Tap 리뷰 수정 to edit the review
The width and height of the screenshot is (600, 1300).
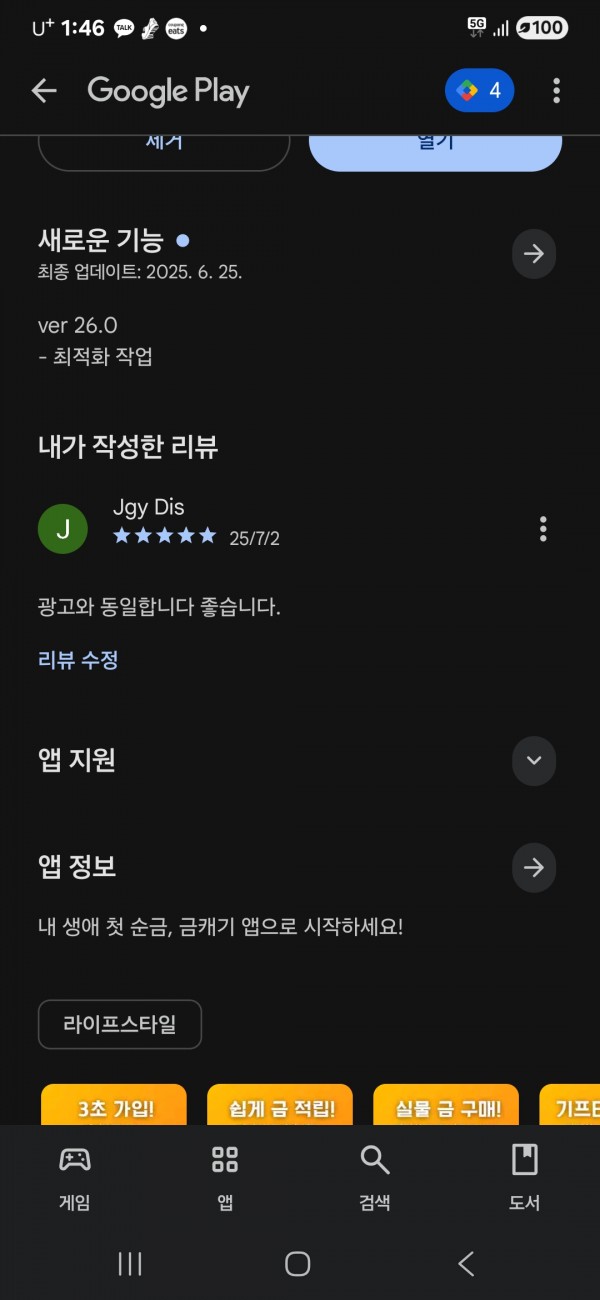(x=78, y=660)
